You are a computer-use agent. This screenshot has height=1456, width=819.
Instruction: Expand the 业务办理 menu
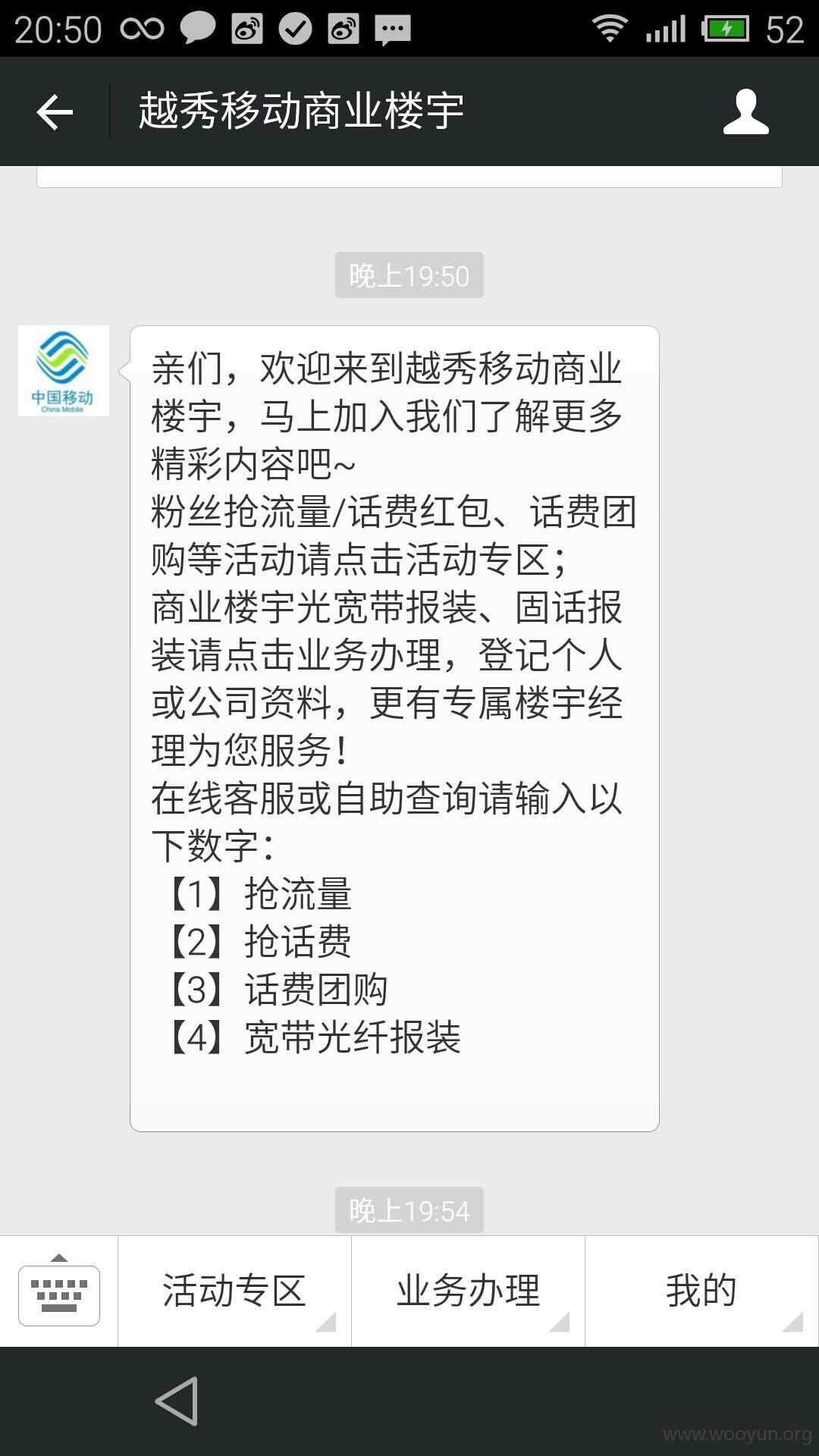tap(468, 1291)
